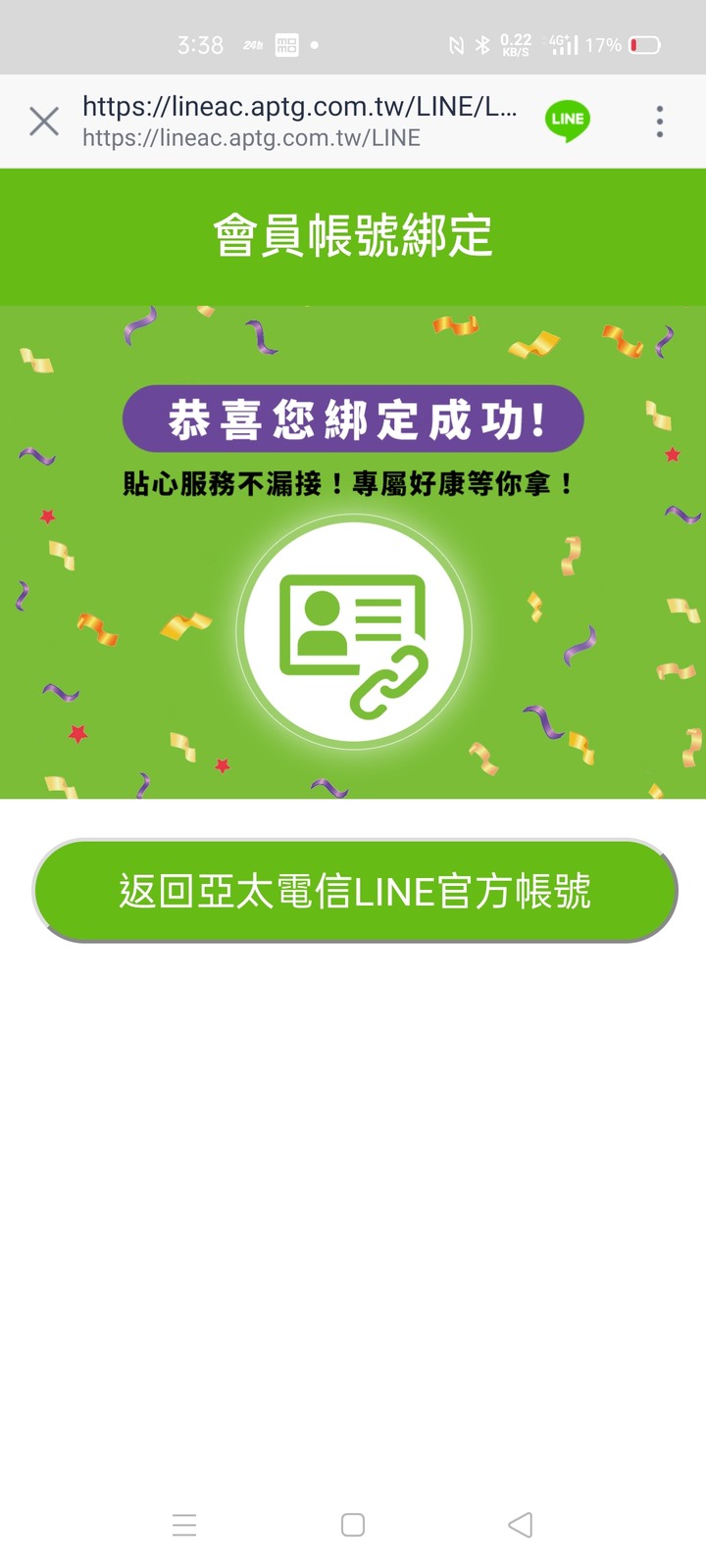The height and width of the screenshot is (1568, 706).
Task: Close the in-app browser page
Action: pyautogui.click(x=44, y=122)
